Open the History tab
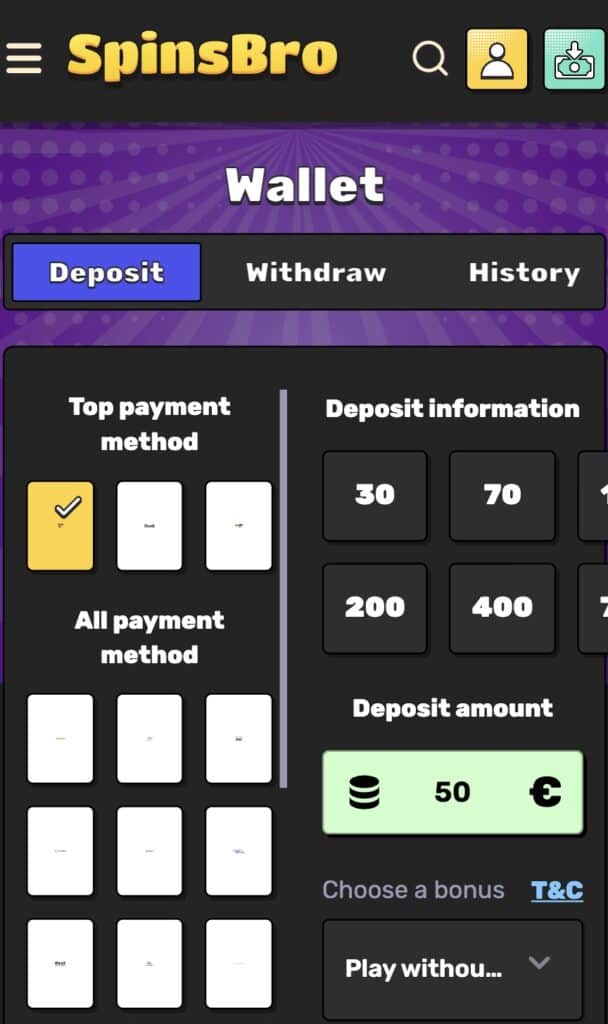This screenshot has height=1024, width=608. pyautogui.click(x=524, y=273)
